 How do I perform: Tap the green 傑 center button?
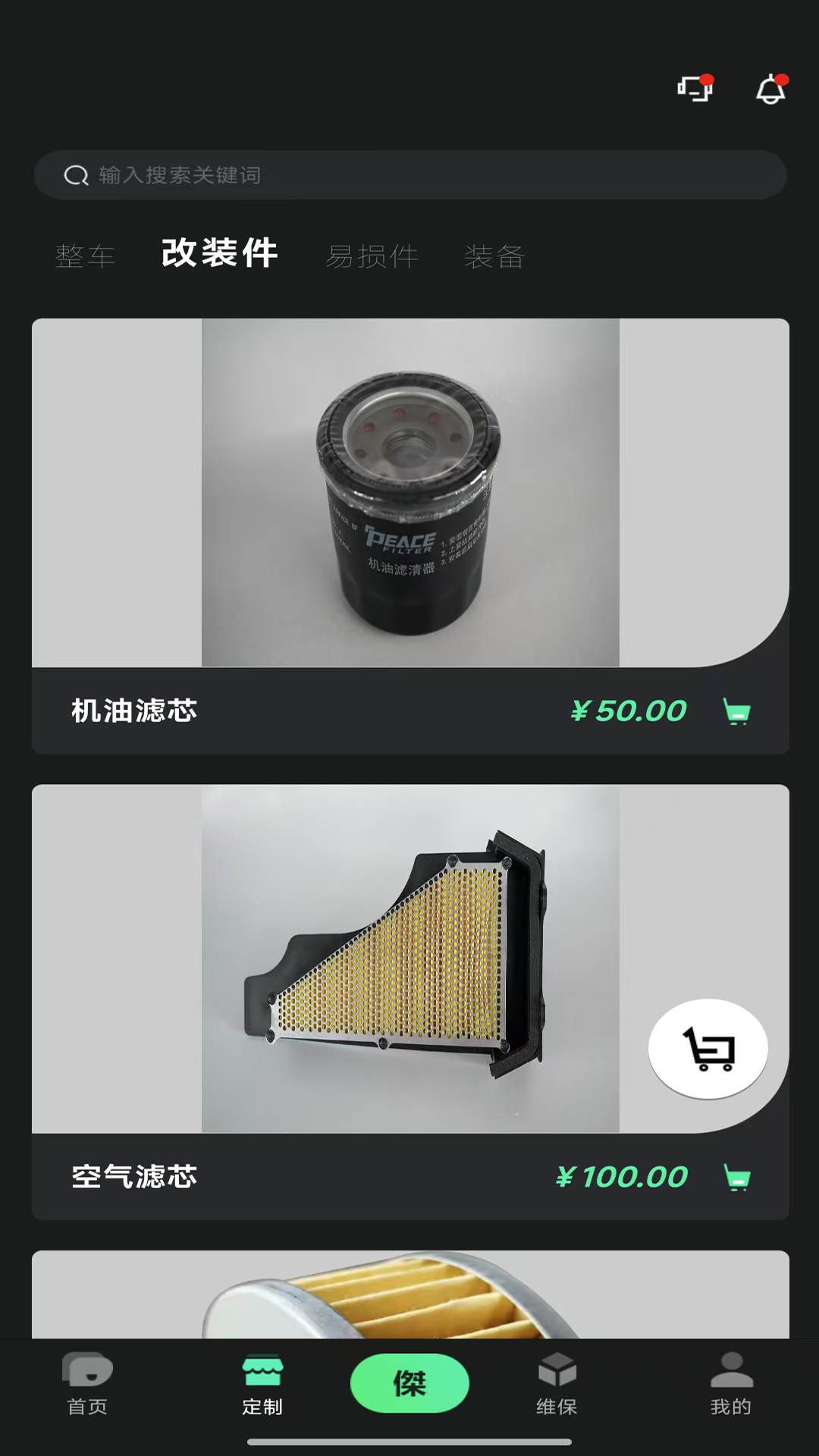point(409,1383)
